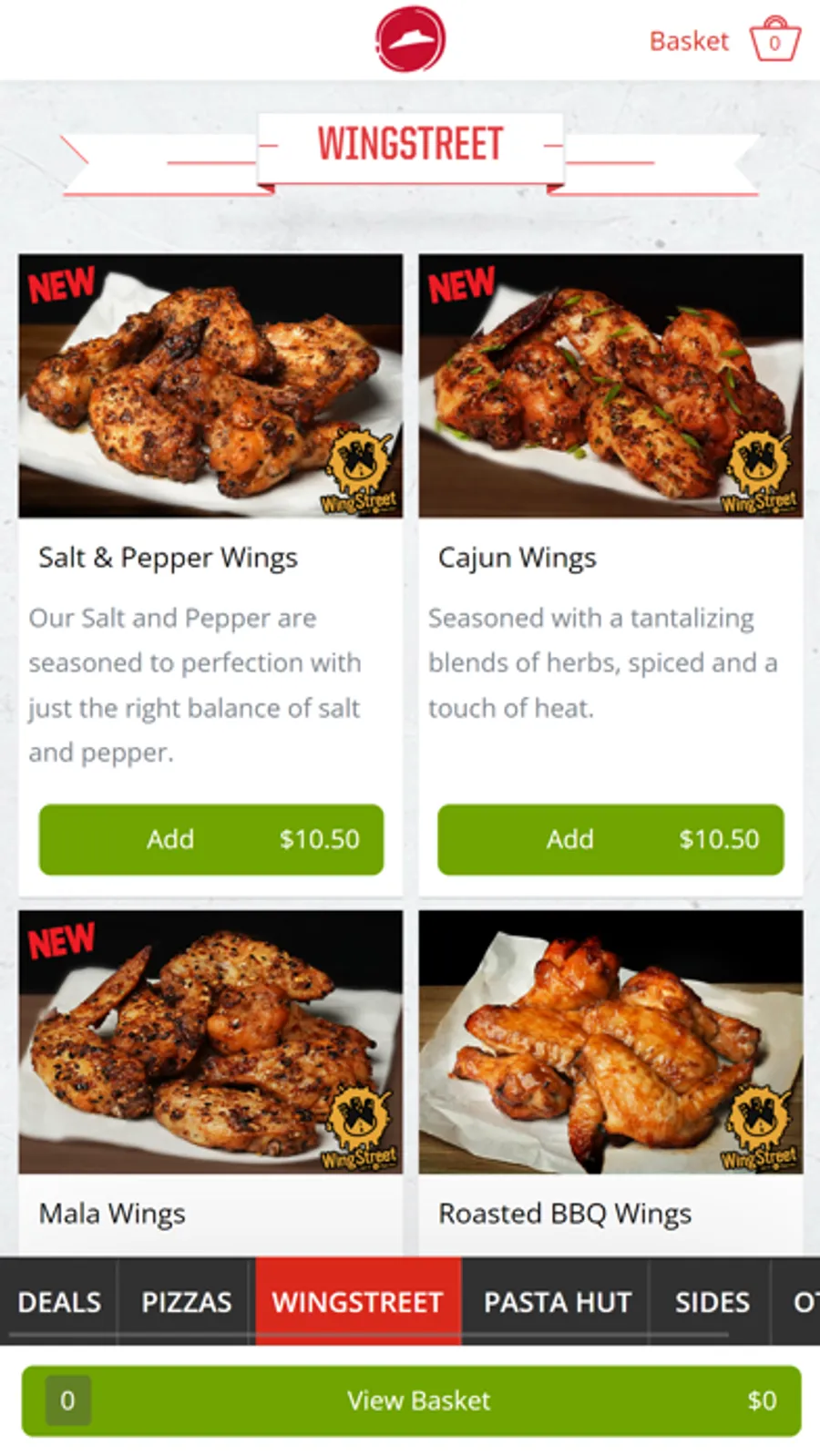Viewport: 820px width, 1456px height.
Task: Add Cajun Wings to the basket
Action: click(610, 839)
